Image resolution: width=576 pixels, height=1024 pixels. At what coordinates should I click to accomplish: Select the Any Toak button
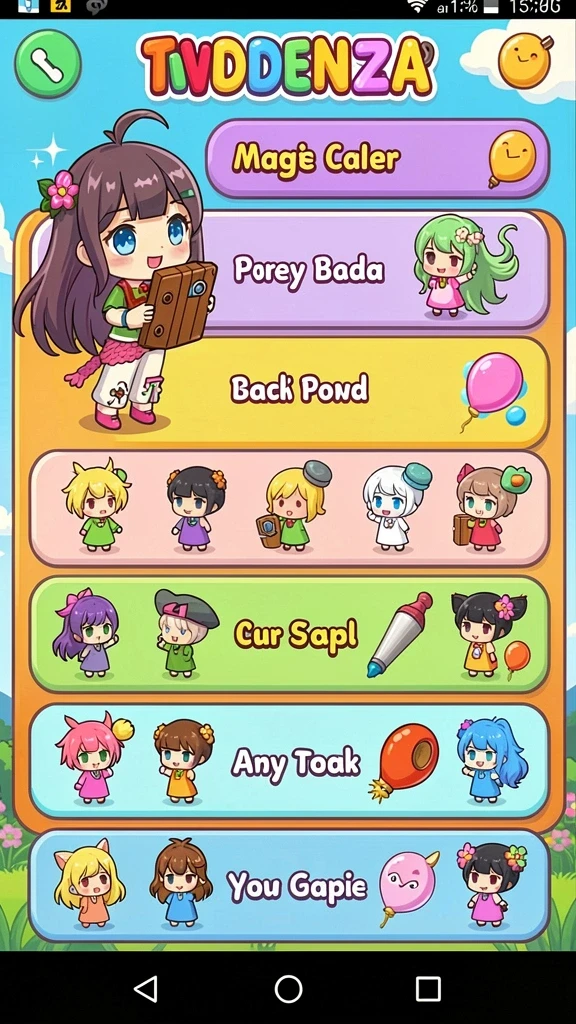coord(290,761)
